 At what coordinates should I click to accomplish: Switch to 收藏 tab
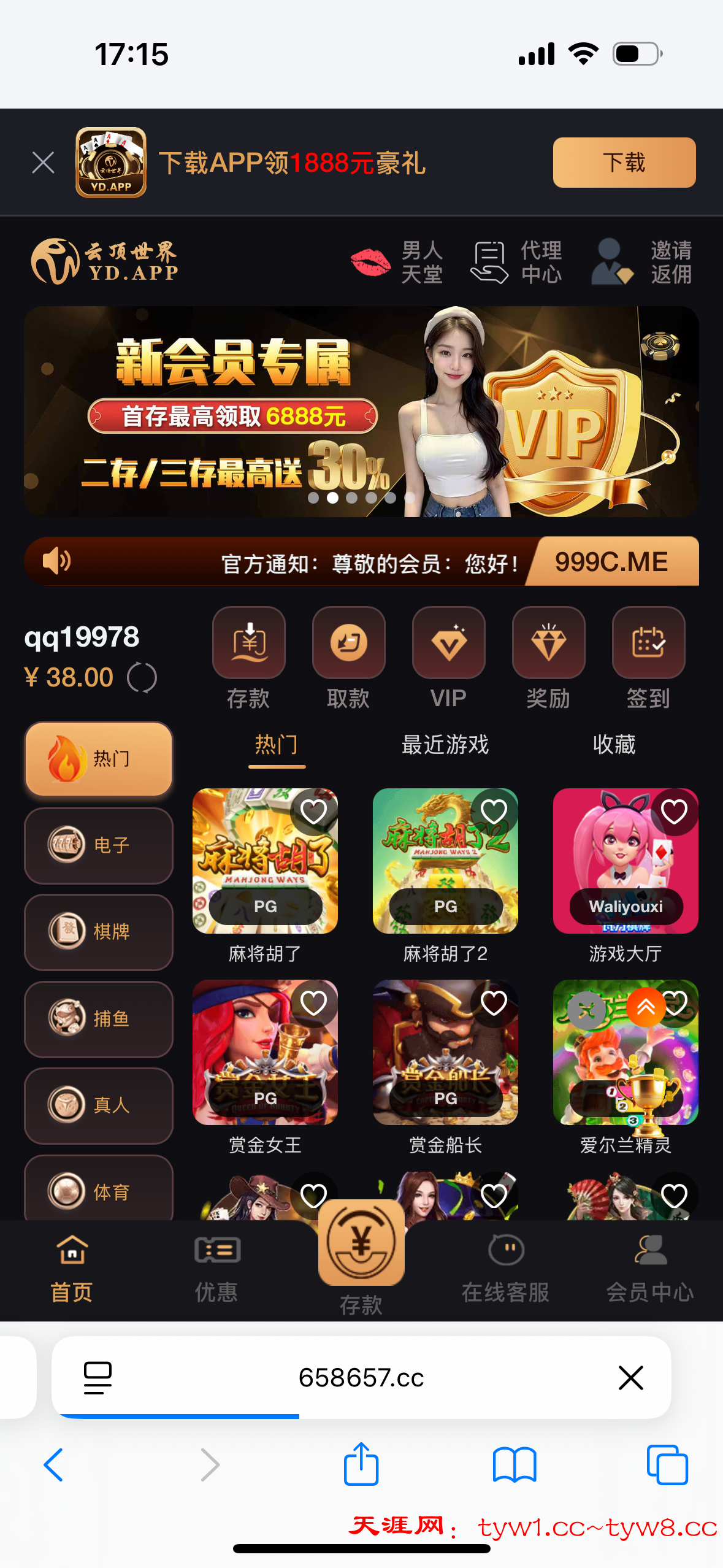(x=614, y=745)
